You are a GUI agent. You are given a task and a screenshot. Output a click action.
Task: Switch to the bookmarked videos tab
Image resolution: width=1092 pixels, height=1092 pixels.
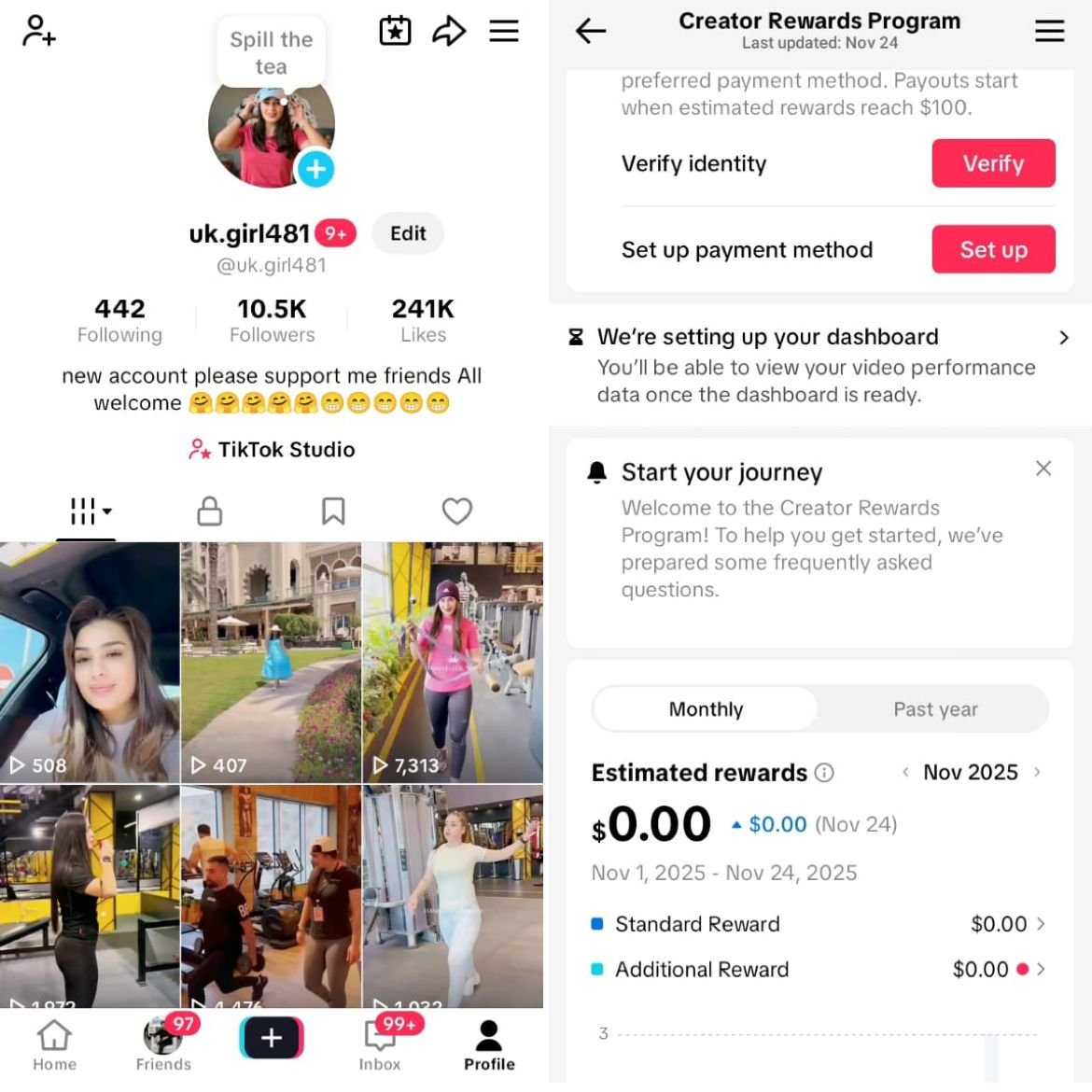coord(333,511)
